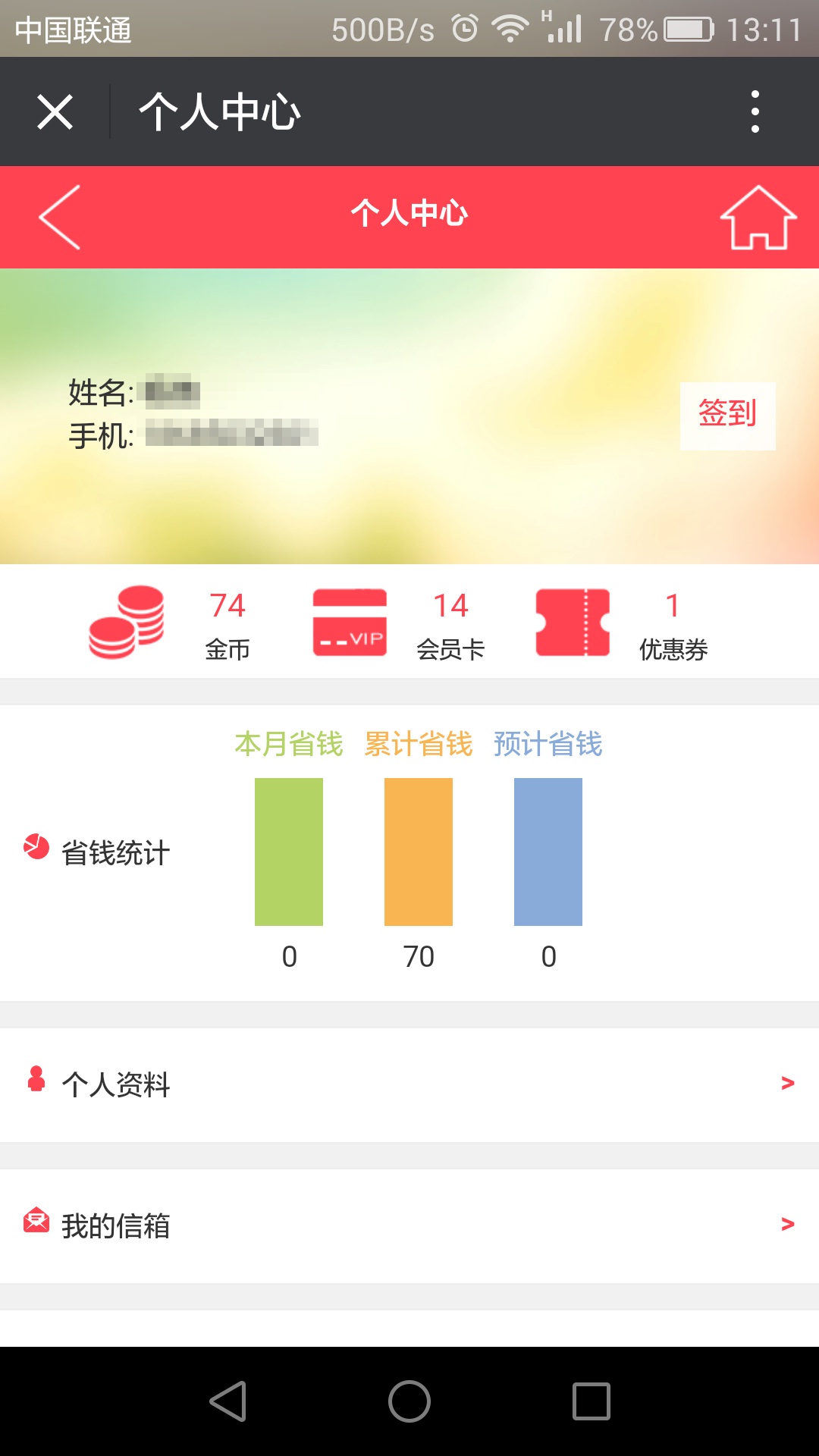Go back using the red bar's back arrow

[x=60, y=217]
